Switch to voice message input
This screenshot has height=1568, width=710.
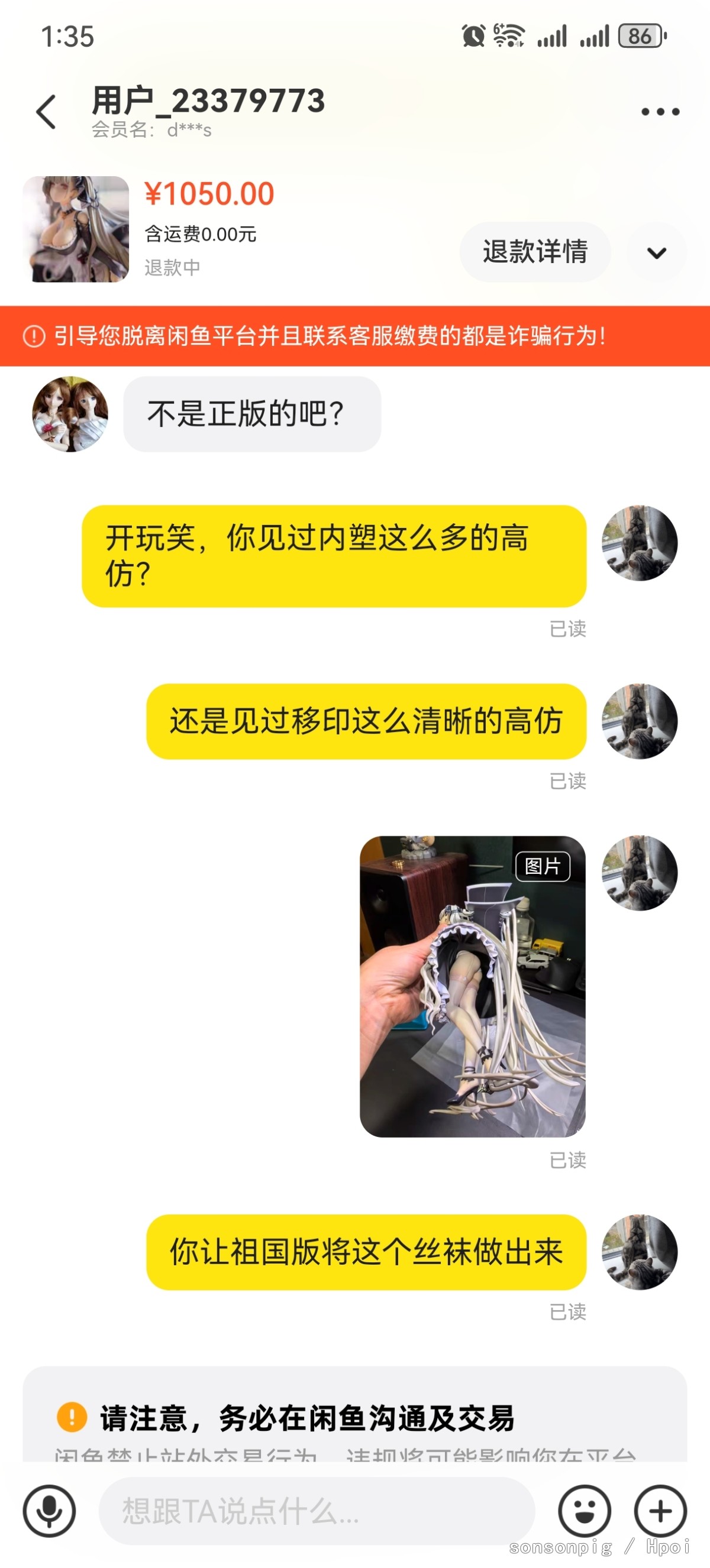pyautogui.click(x=49, y=1511)
